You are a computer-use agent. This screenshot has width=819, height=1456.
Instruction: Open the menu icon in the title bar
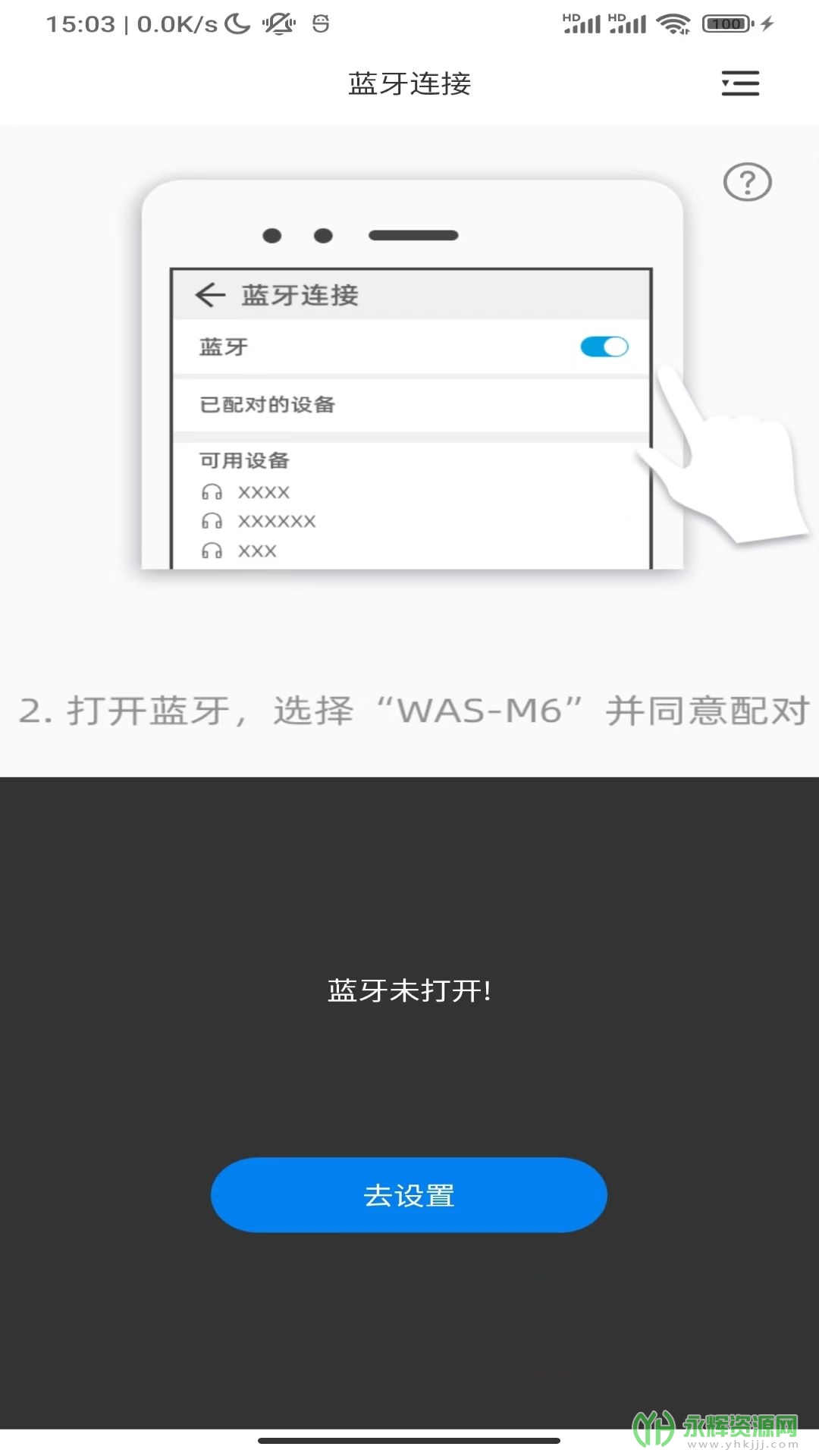(739, 83)
